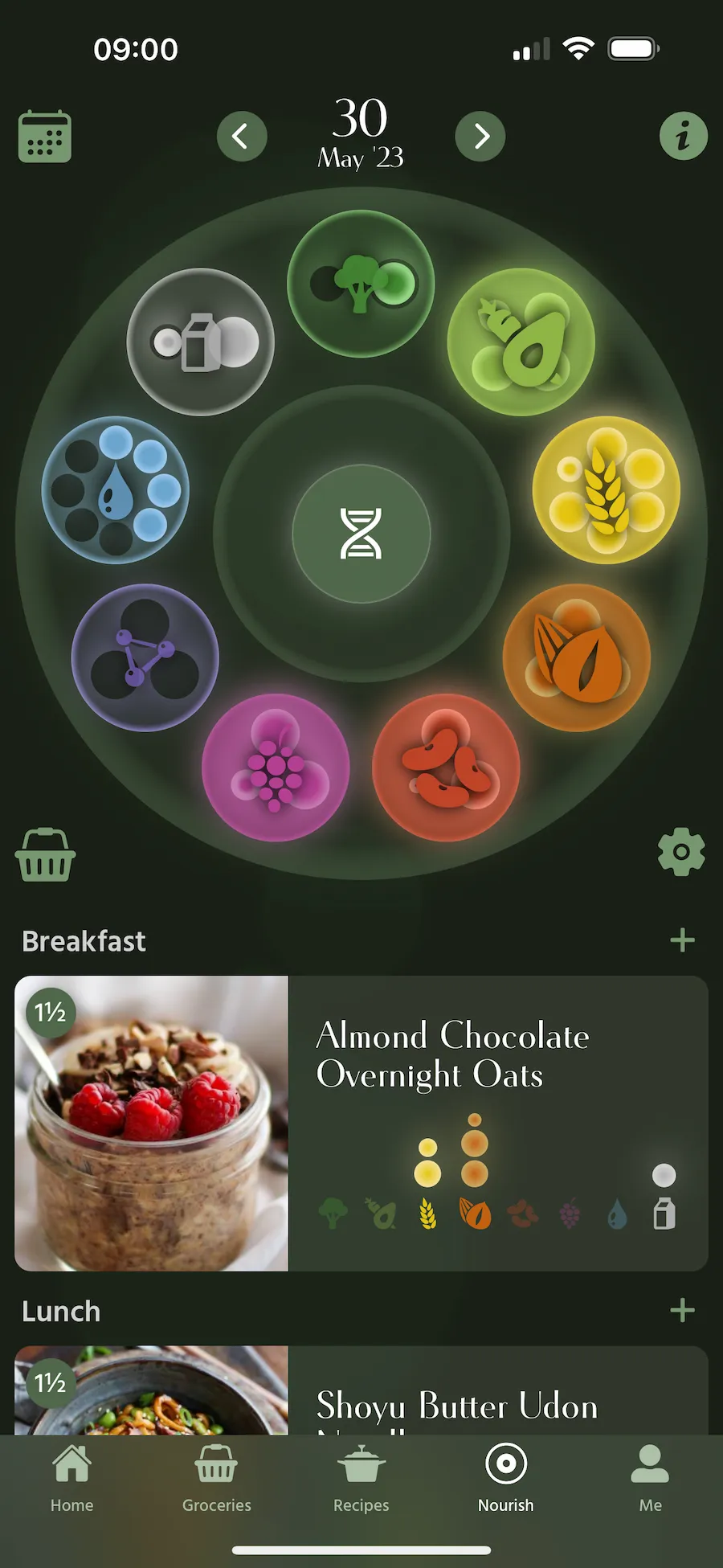The image size is (723, 1568).
Task: Add a meal to Breakfast
Action: click(682, 940)
